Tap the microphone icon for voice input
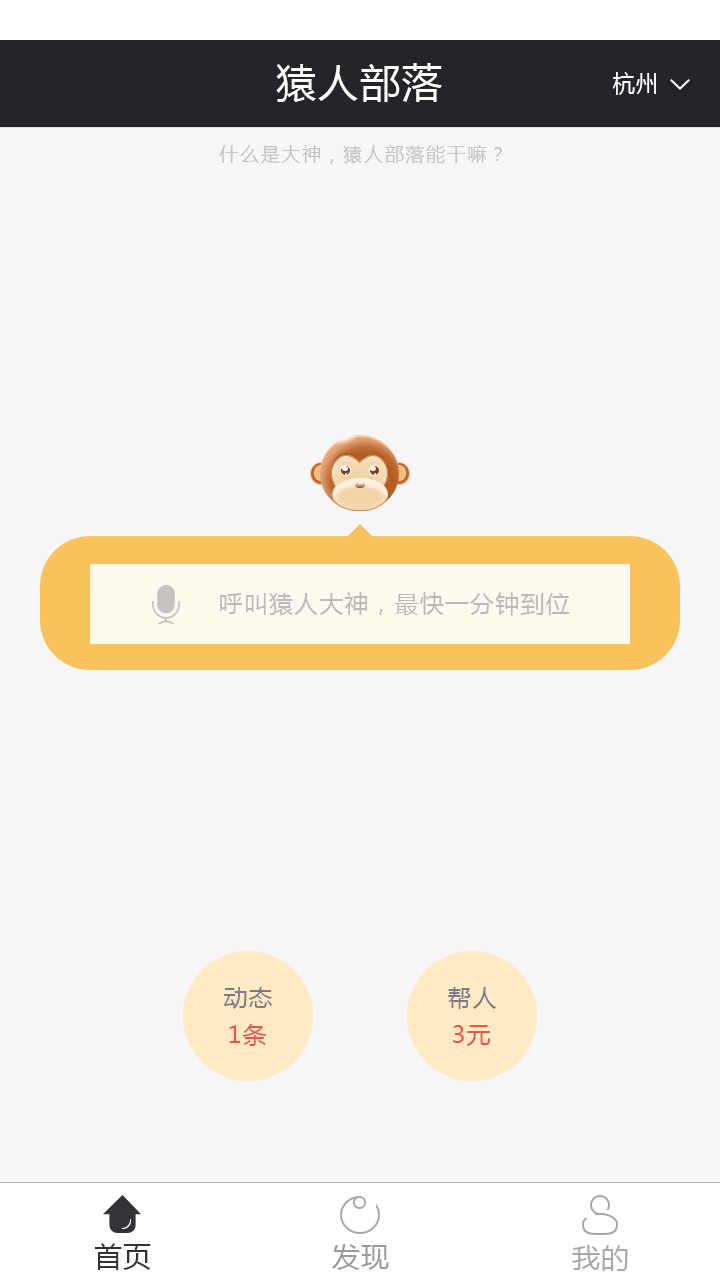 [x=166, y=604]
